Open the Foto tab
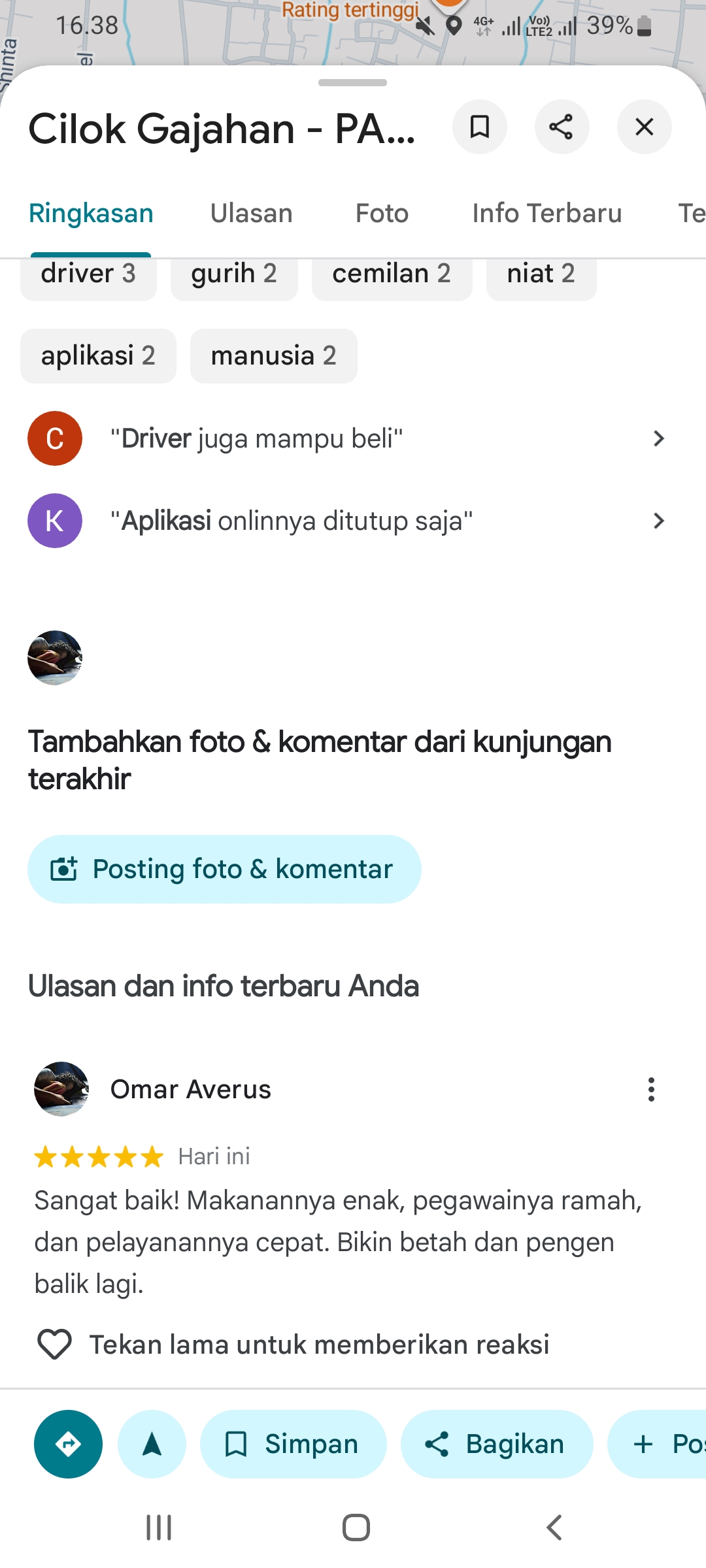 point(382,214)
